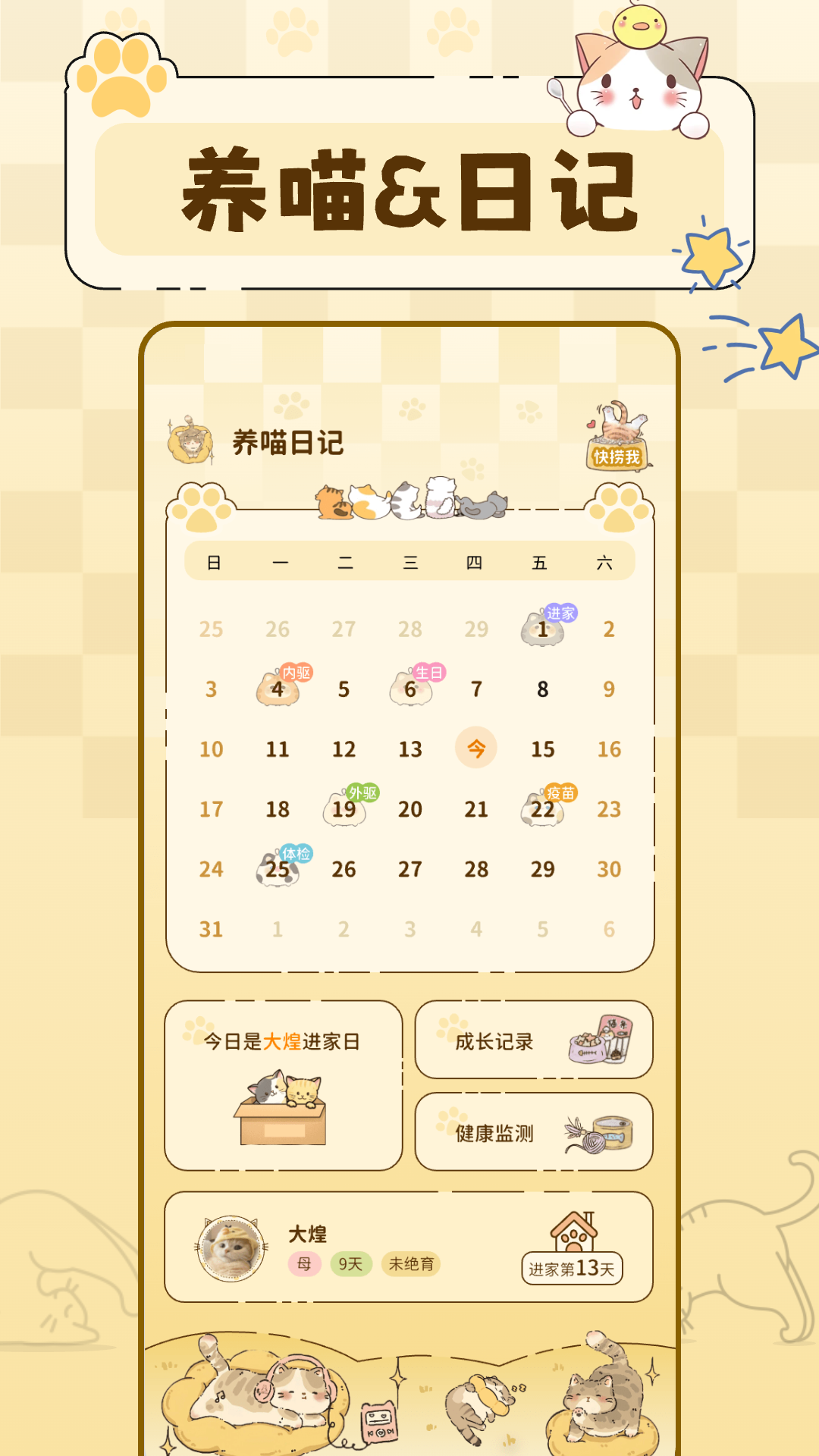Expand the 疫苗 event tag on day 22
This screenshot has height=1456, width=819.
coord(559,795)
